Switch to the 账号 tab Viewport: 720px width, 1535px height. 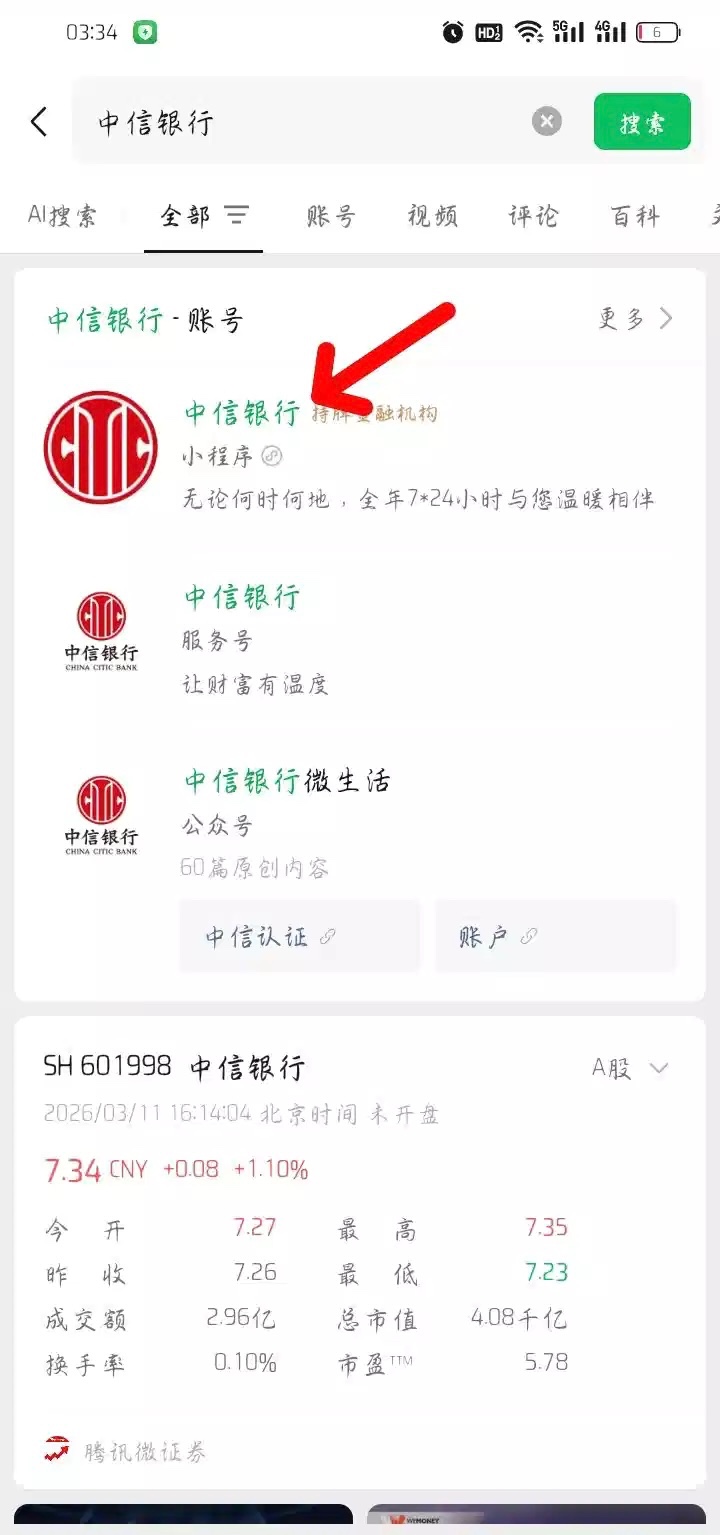(x=331, y=216)
